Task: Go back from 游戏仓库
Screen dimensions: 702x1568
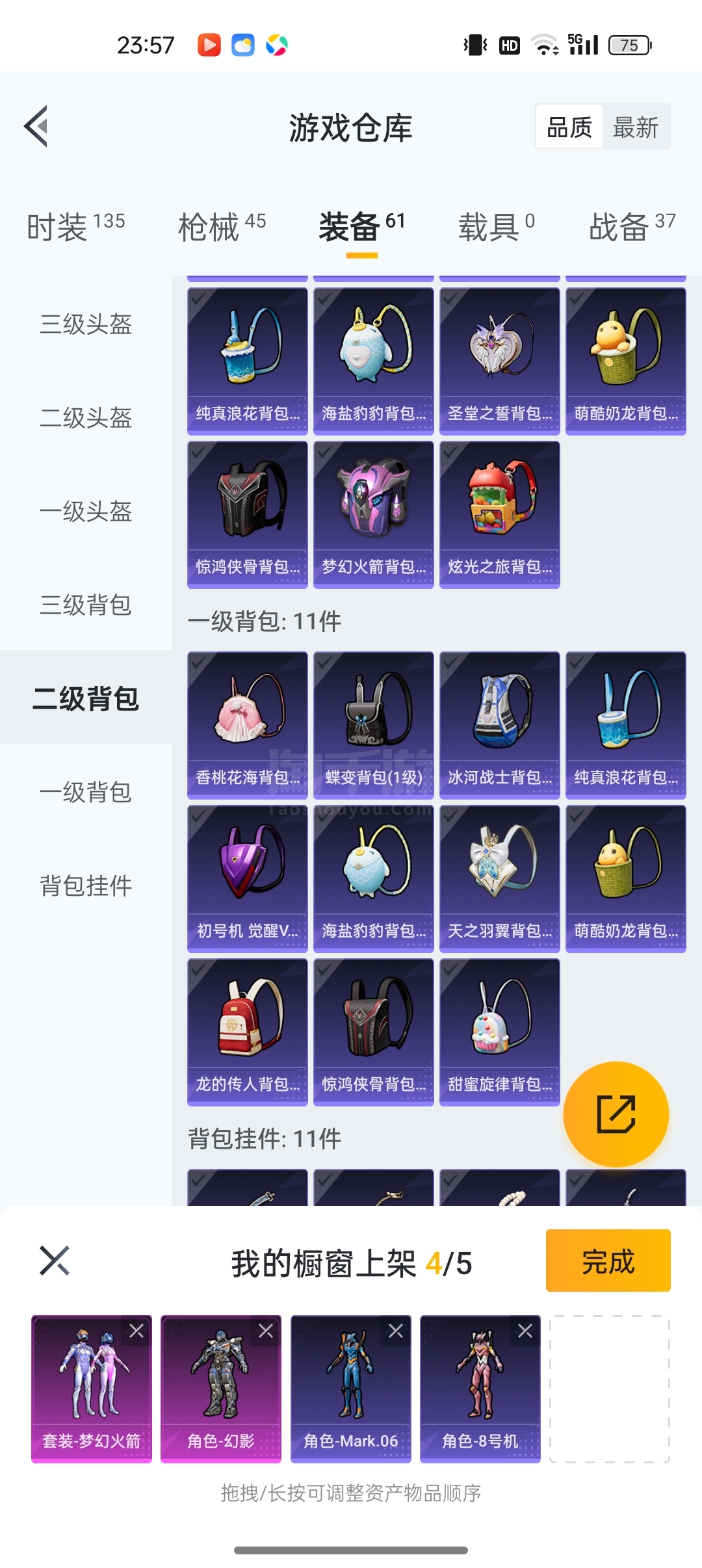Action: click(36, 126)
